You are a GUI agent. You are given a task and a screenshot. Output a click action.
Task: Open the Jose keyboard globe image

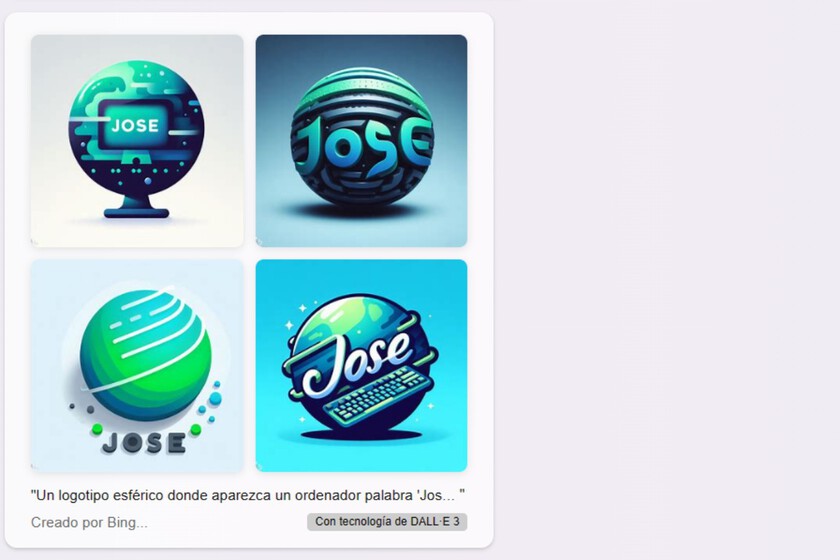[361, 365]
